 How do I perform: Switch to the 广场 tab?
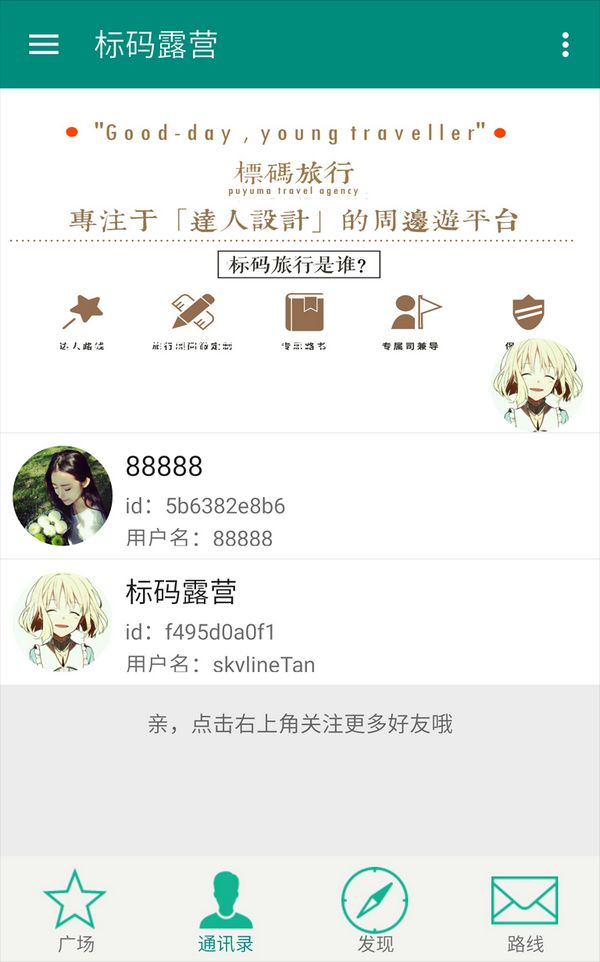pos(75,910)
